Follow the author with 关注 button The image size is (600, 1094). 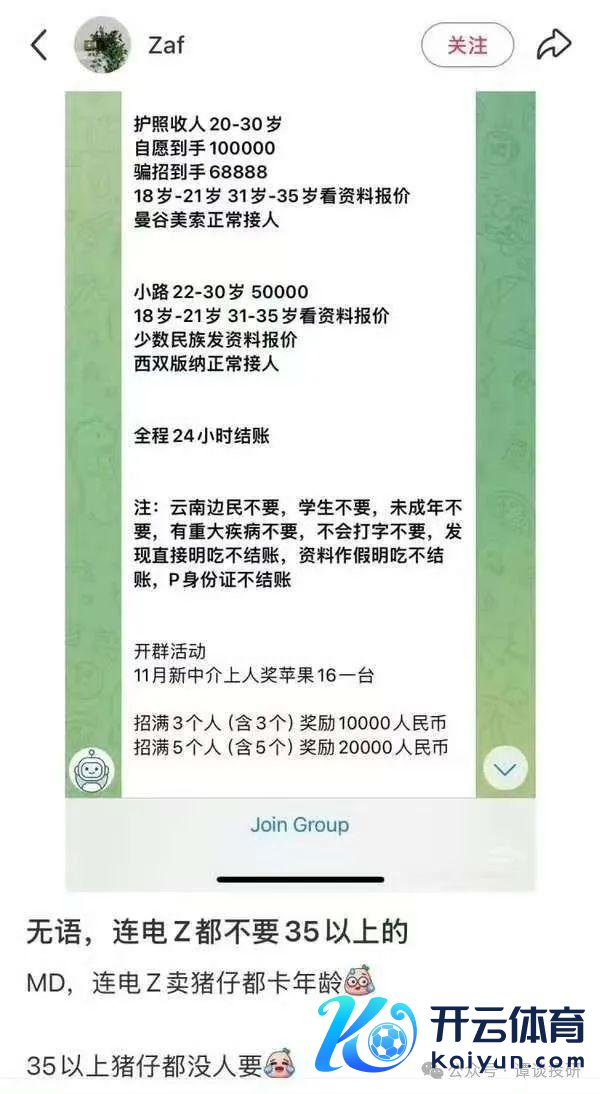[x=467, y=45]
